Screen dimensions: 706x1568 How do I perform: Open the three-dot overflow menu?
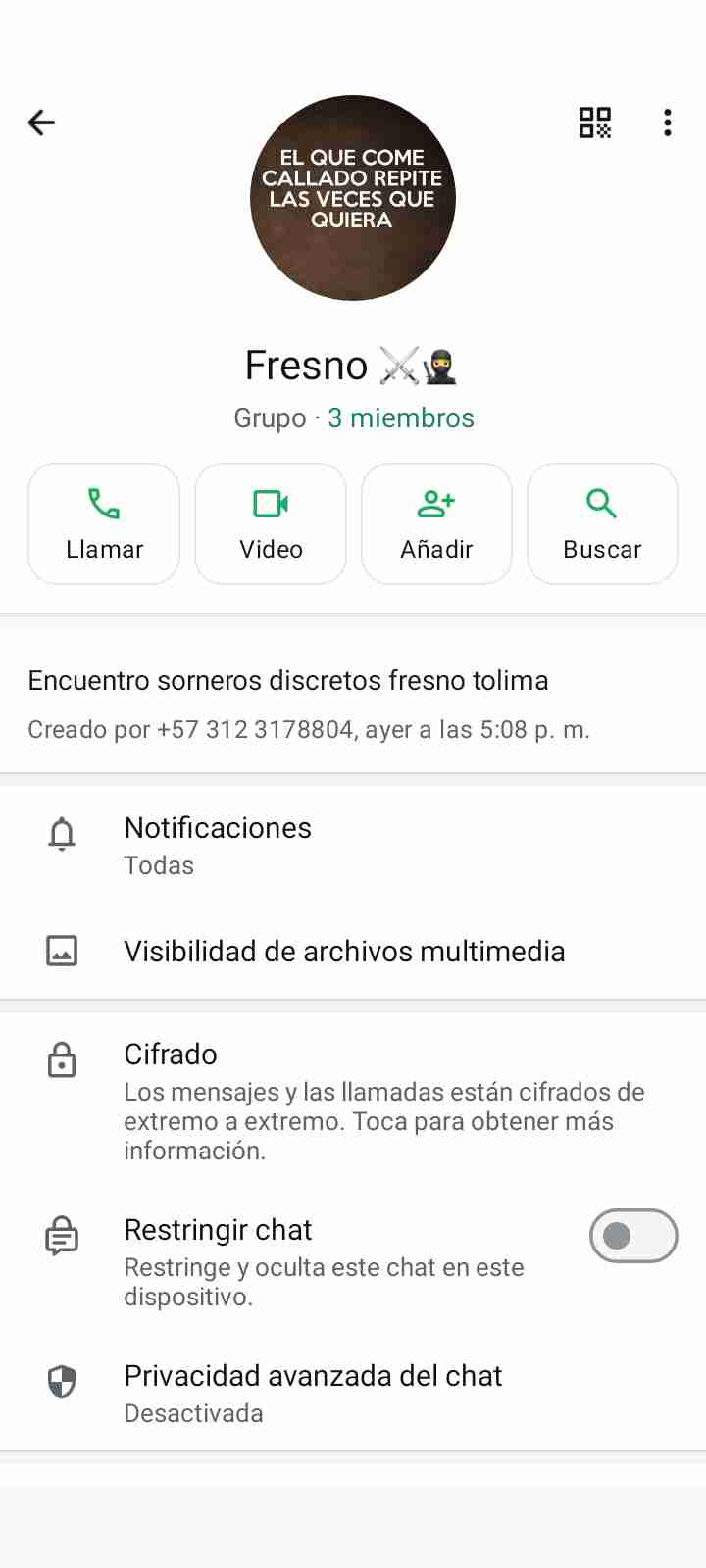667,122
